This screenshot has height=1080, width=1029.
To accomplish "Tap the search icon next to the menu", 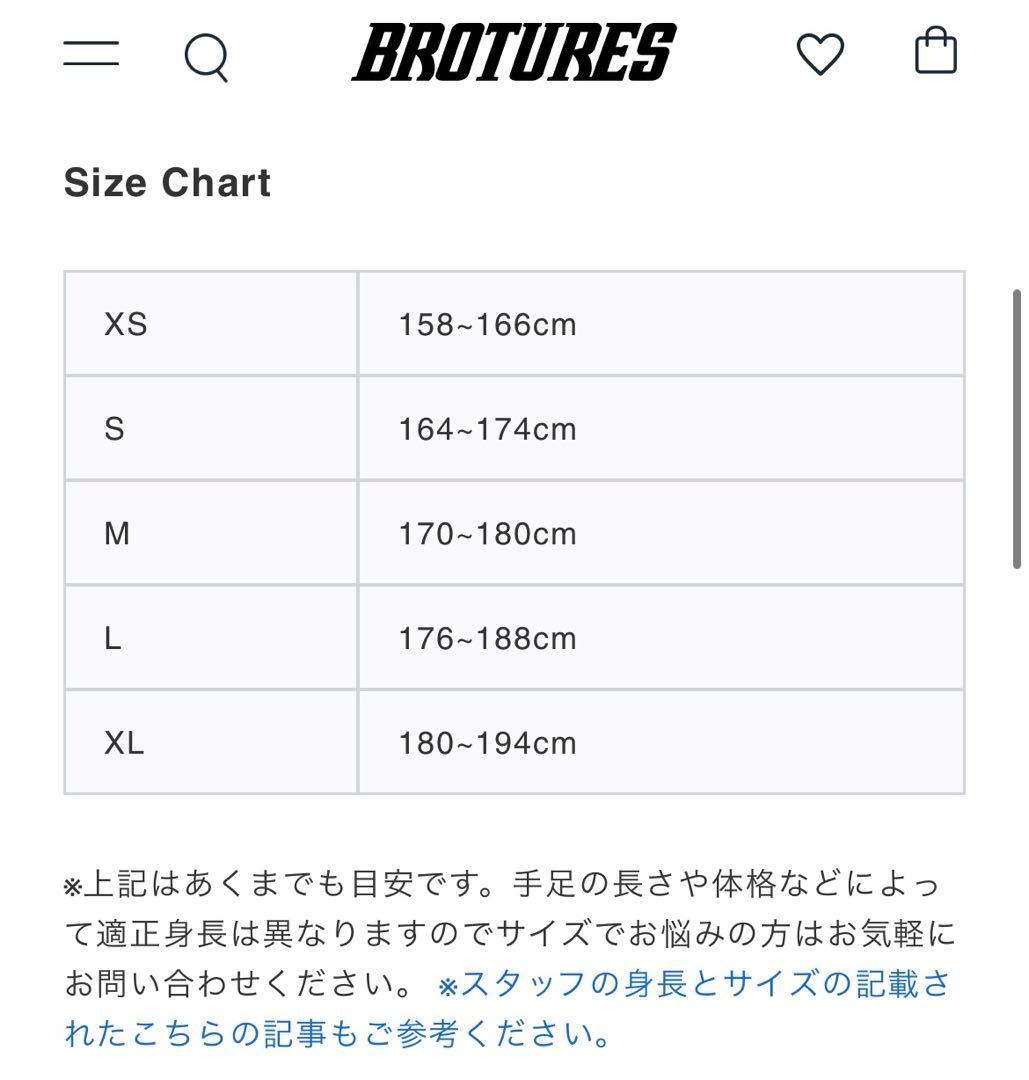I will click(x=206, y=57).
